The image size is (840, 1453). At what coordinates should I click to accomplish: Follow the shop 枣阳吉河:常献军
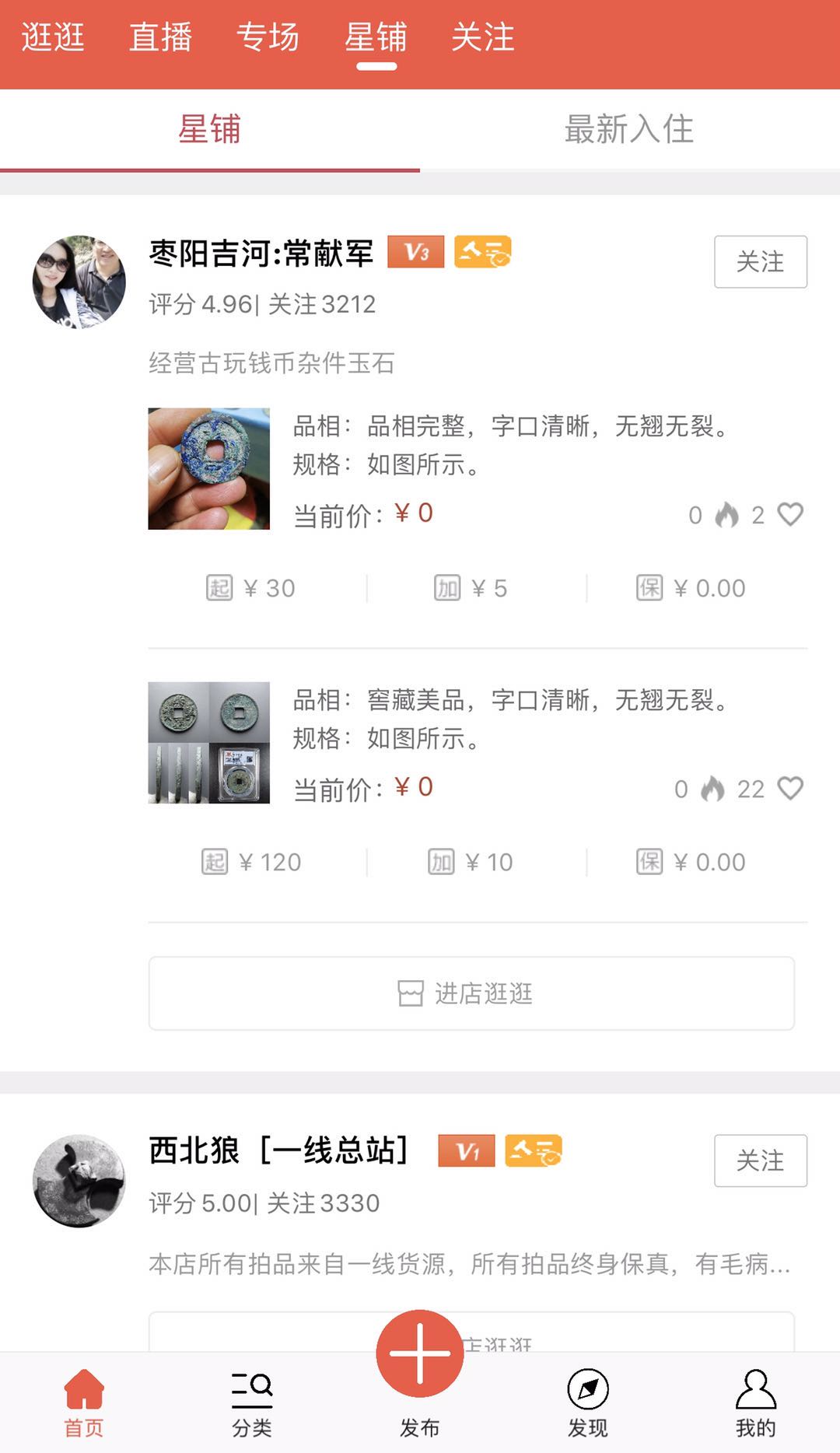click(x=760, y=262)
